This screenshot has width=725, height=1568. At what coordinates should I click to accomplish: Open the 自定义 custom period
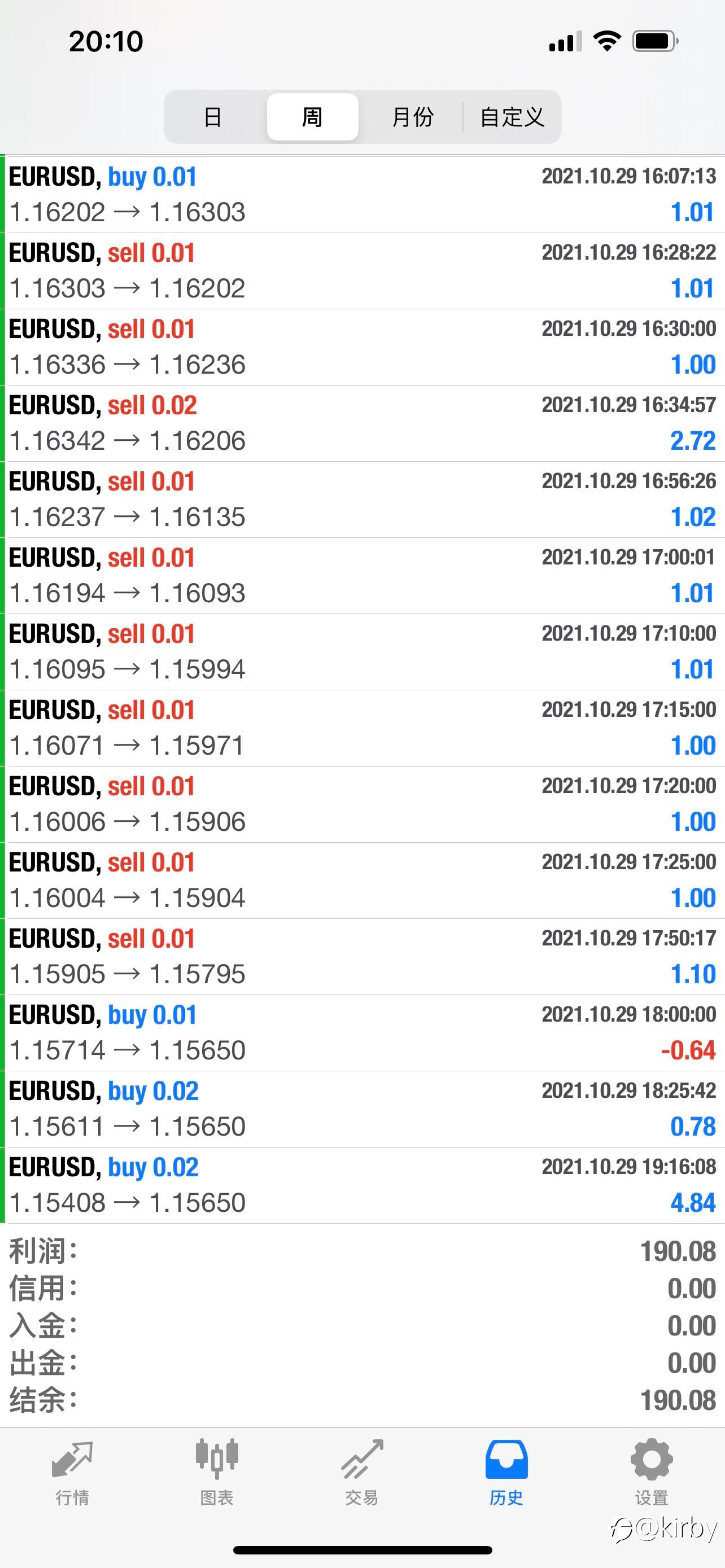[512, 117]
